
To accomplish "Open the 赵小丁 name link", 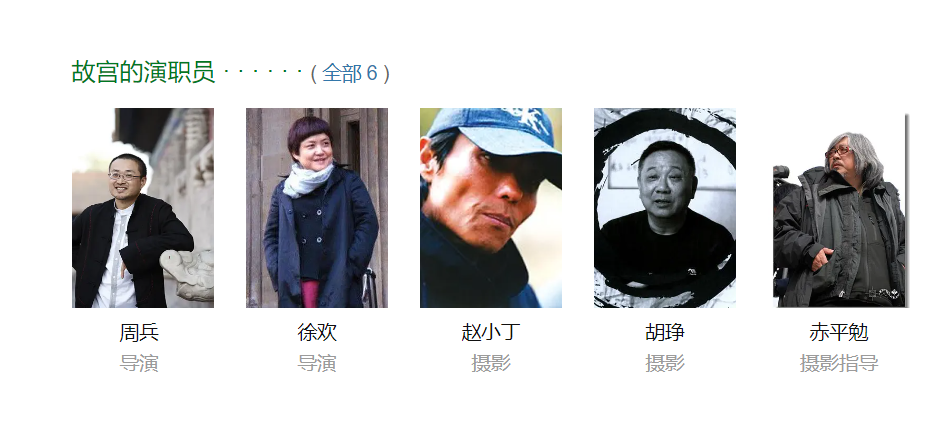I will tap(491, 333).
